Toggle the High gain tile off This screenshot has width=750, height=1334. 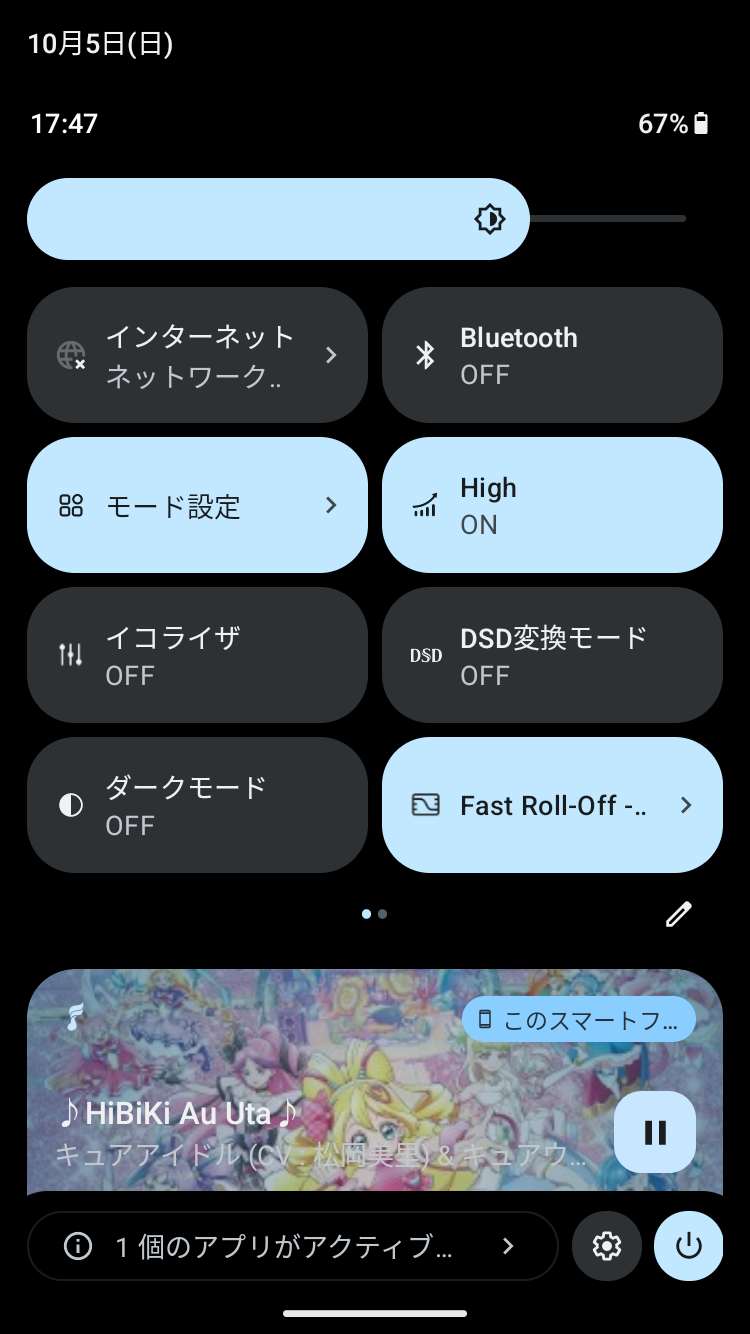(x=552, y=505)
